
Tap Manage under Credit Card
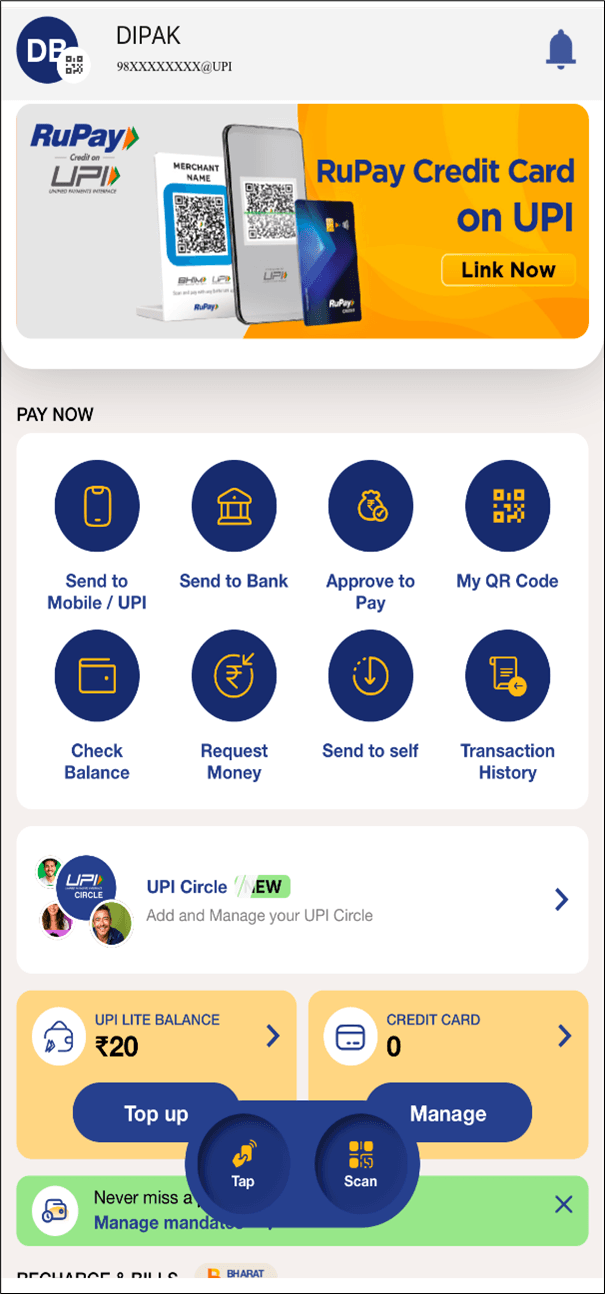448,1113
